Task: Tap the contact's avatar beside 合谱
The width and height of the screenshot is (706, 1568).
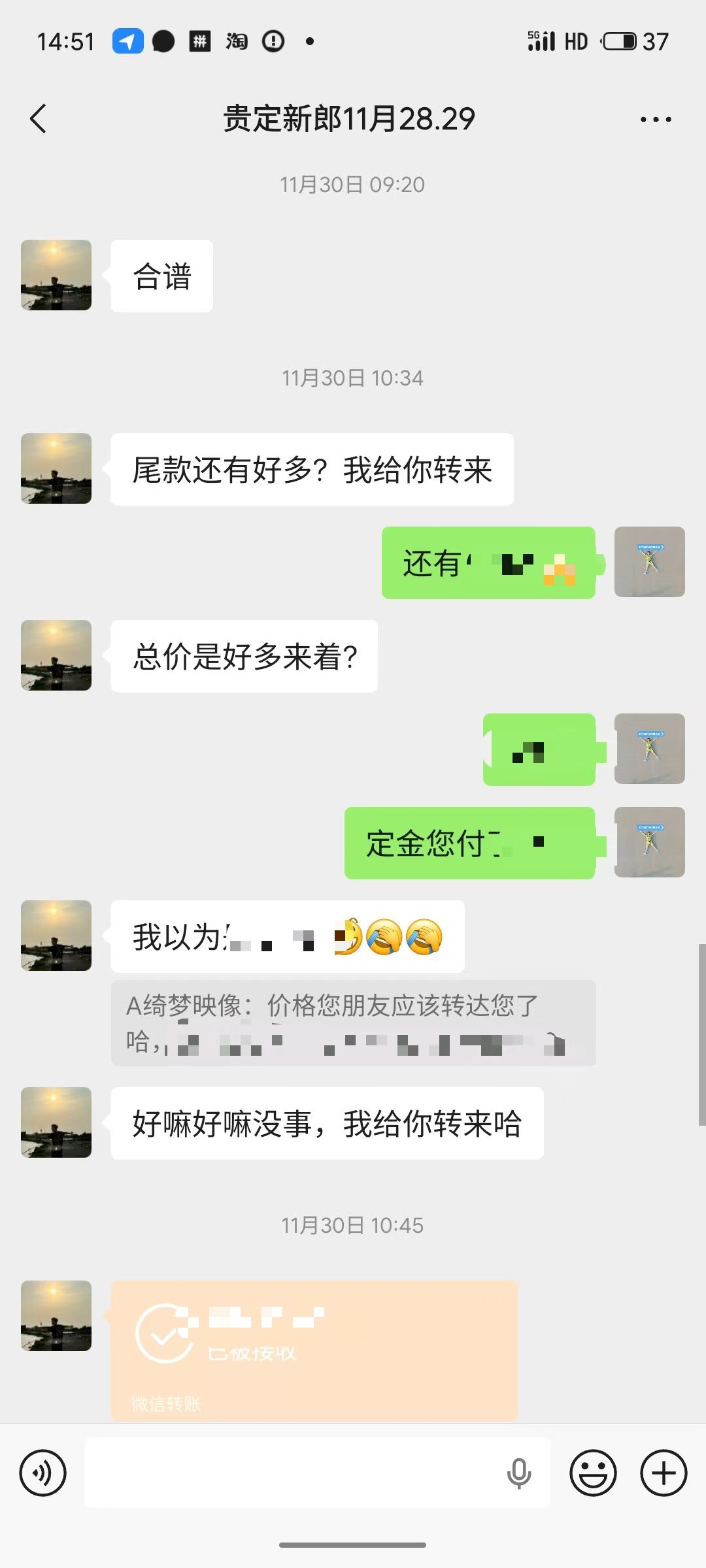Action: tap(56, 275)
